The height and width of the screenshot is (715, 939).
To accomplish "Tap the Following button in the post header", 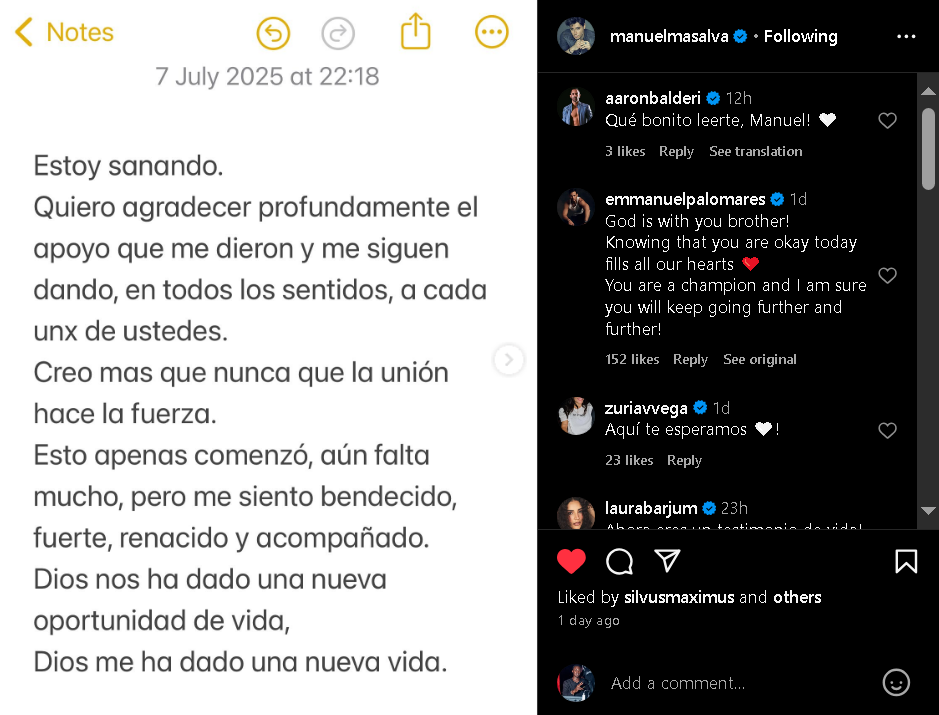I will click(x=800, y=36).
